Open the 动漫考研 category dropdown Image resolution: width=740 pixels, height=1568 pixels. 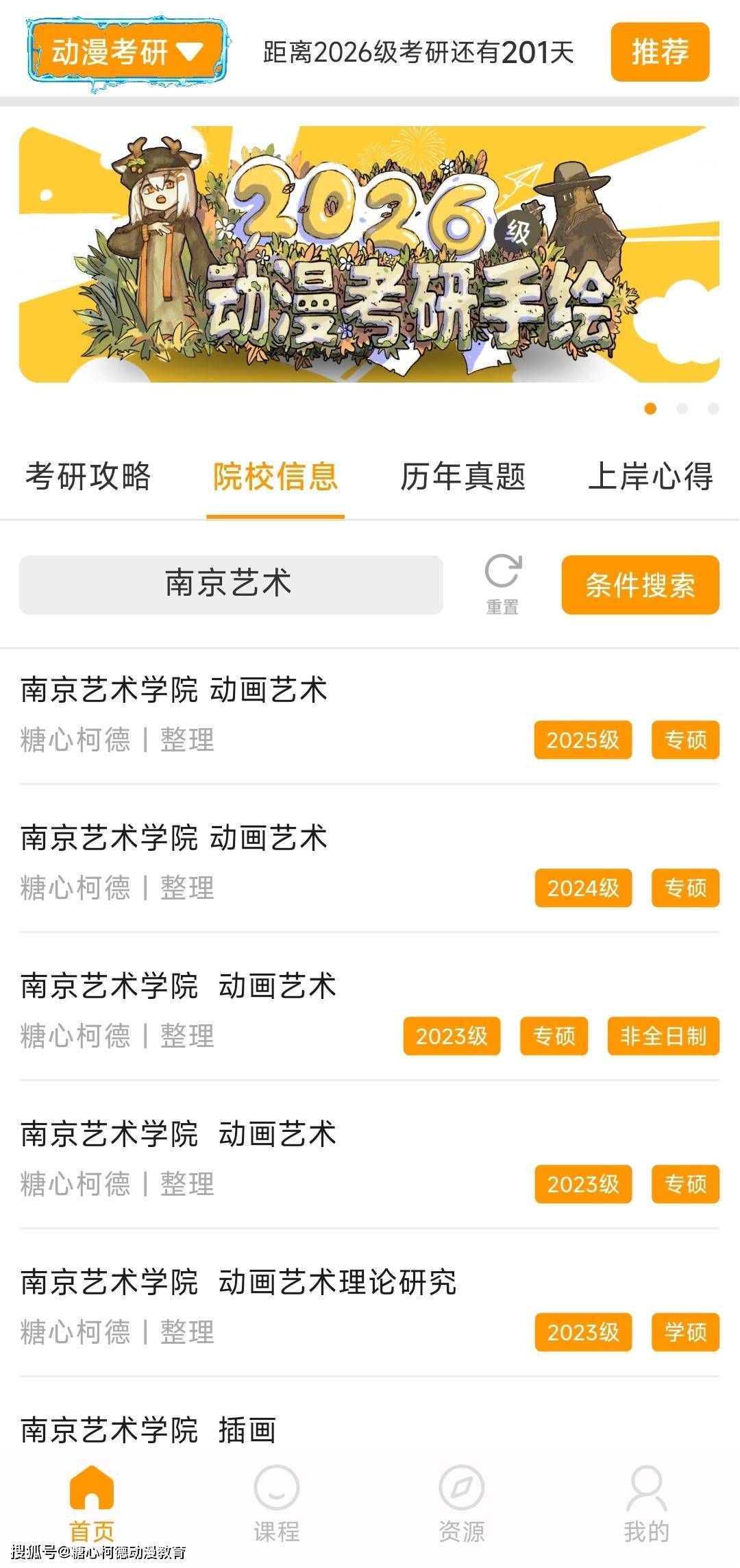(x=127, y=52)
